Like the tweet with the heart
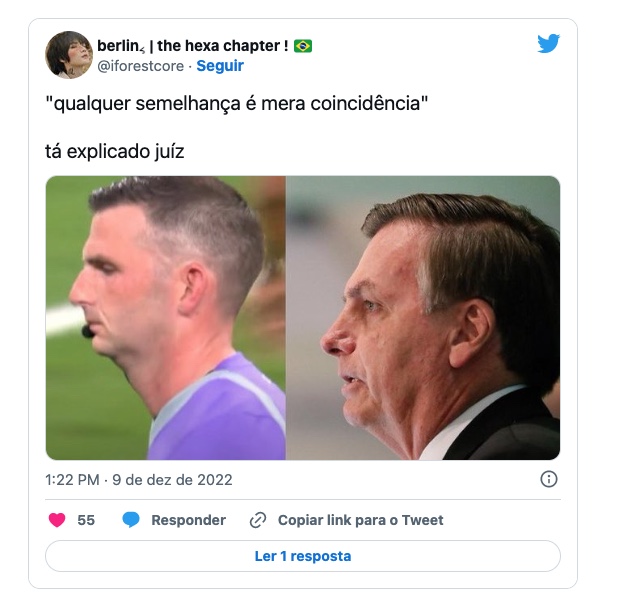Image resolution: width=617 pixels, height=595 pixels. (58, 520)
